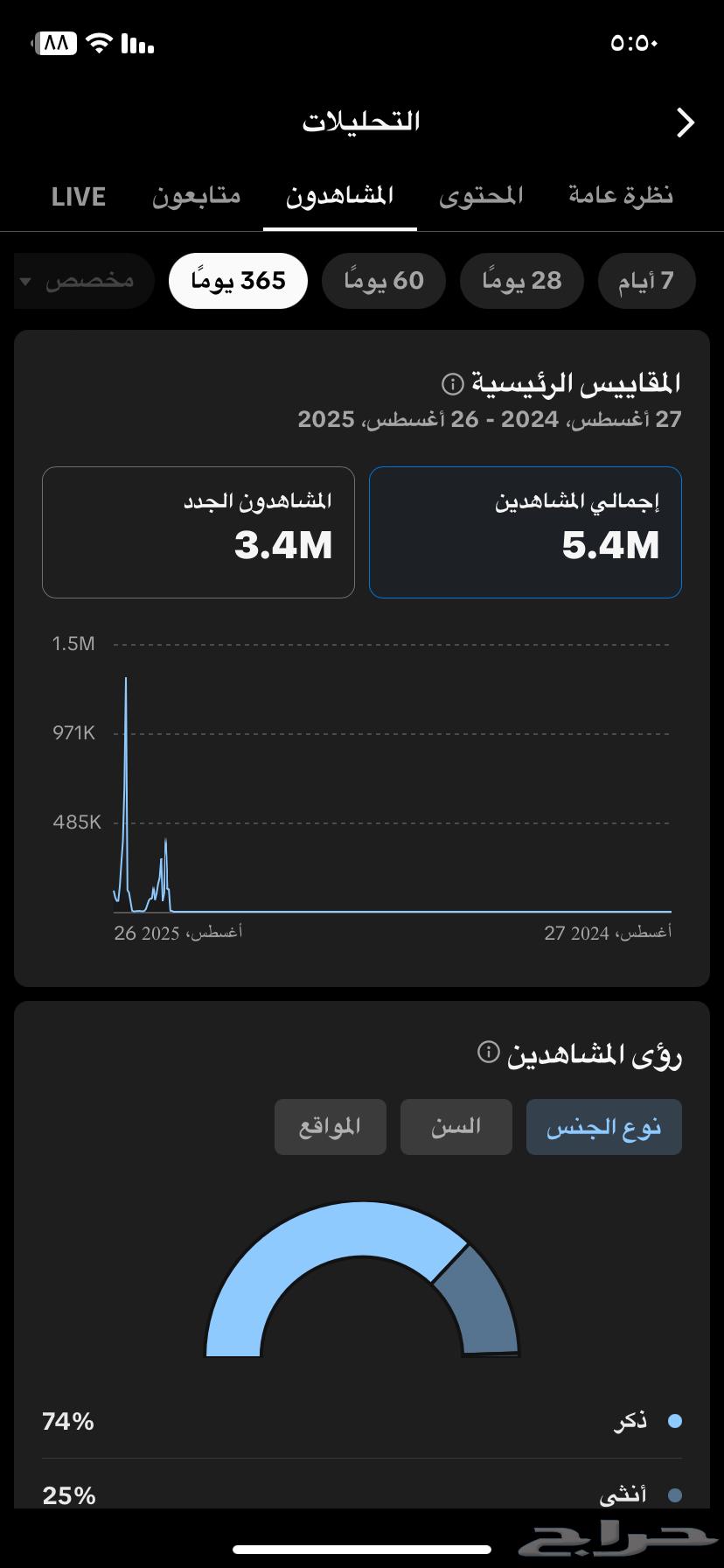Select the 60 يومًا time range
The height and width of the screenshot is (1568, 724).
[383, 281]
